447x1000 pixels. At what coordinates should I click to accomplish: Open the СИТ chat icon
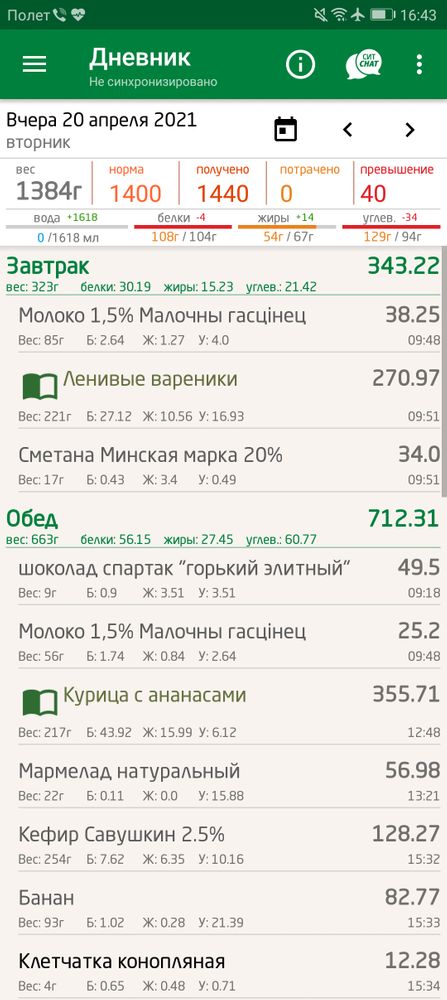coord(363,64)
